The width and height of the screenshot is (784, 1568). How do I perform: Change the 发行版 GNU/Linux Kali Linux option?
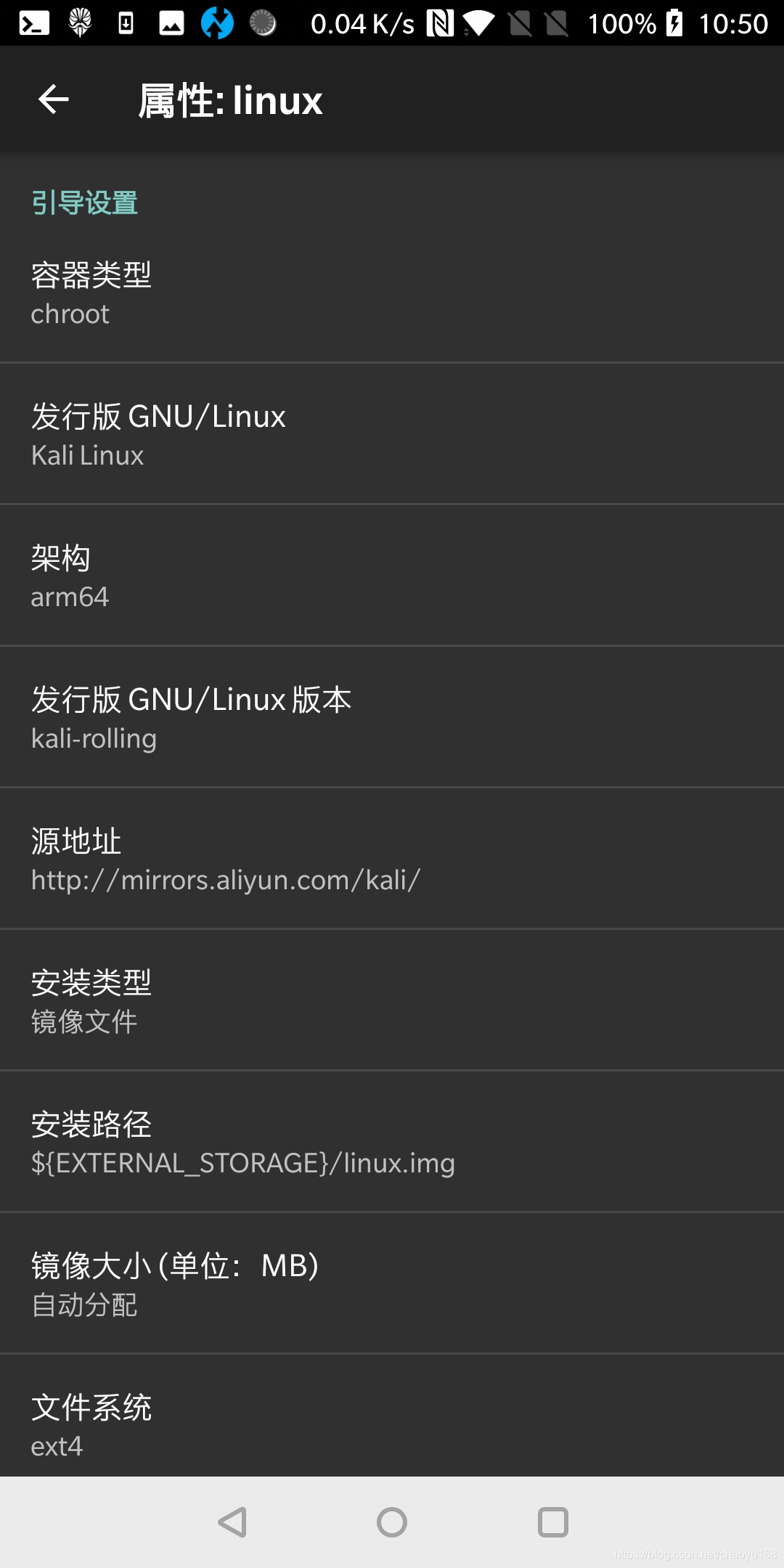392,434
